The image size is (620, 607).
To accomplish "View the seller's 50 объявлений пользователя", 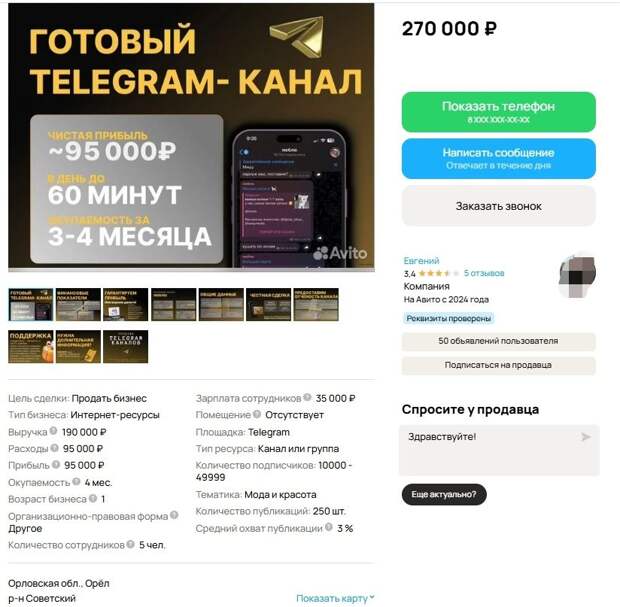I will pos(498,341).
